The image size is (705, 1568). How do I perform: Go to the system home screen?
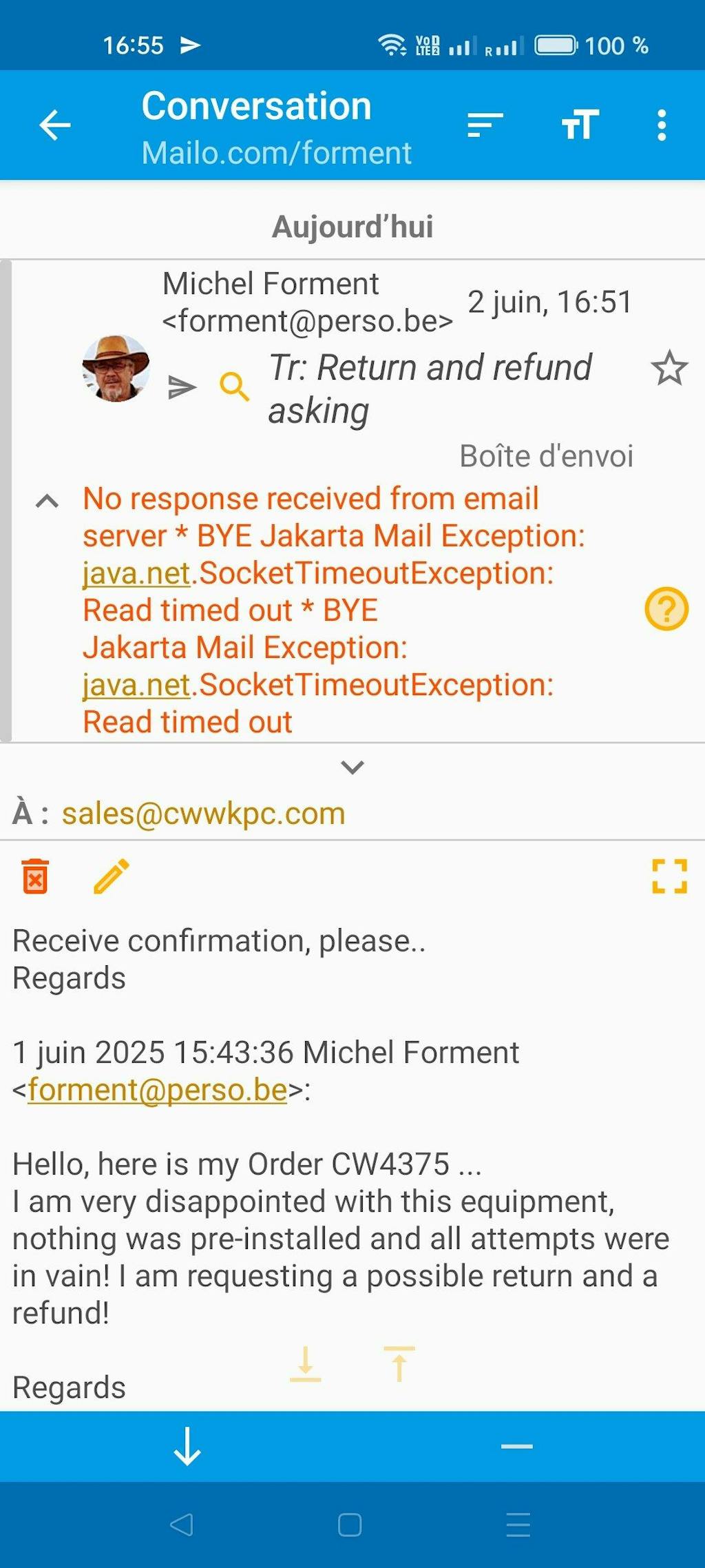click(350, 1525)
